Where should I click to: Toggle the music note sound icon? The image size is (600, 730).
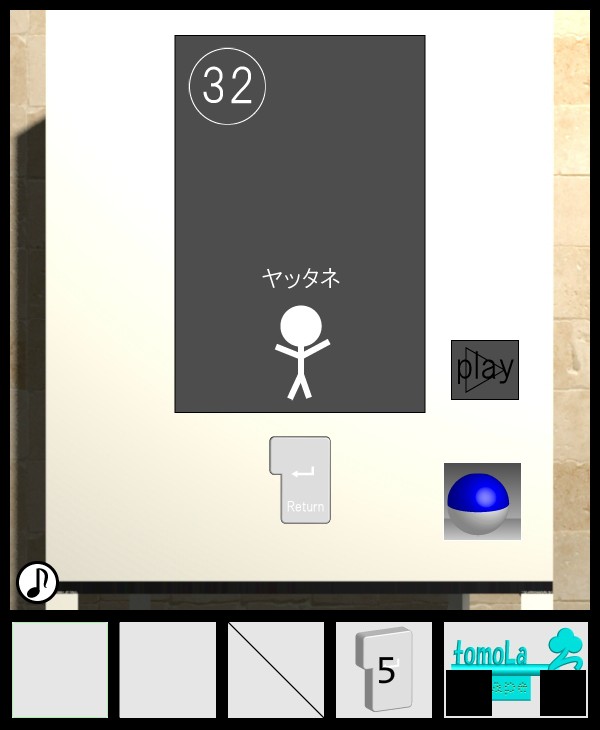[x=37, y=582]
